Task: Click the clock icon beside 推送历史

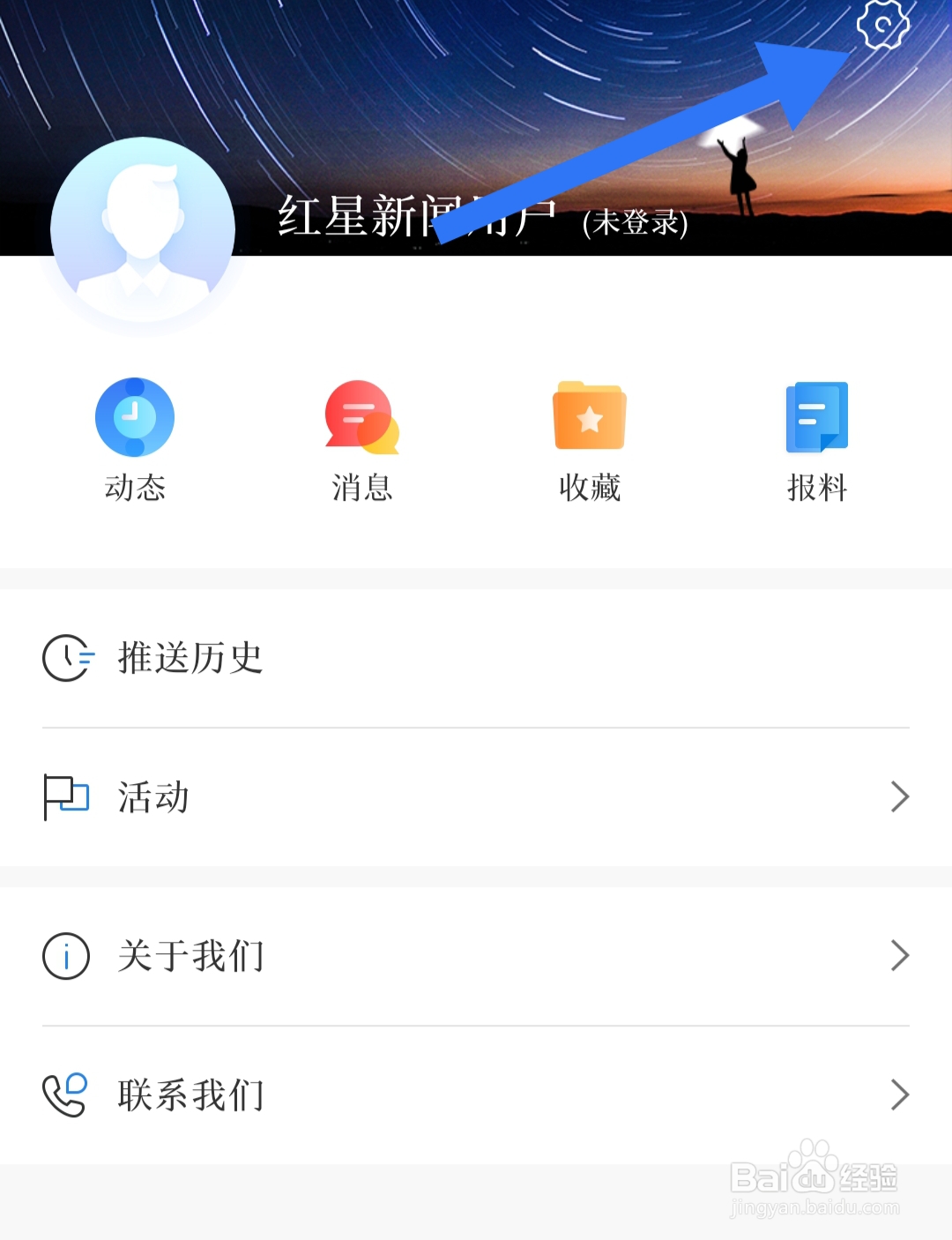Action: pos(65,657)
